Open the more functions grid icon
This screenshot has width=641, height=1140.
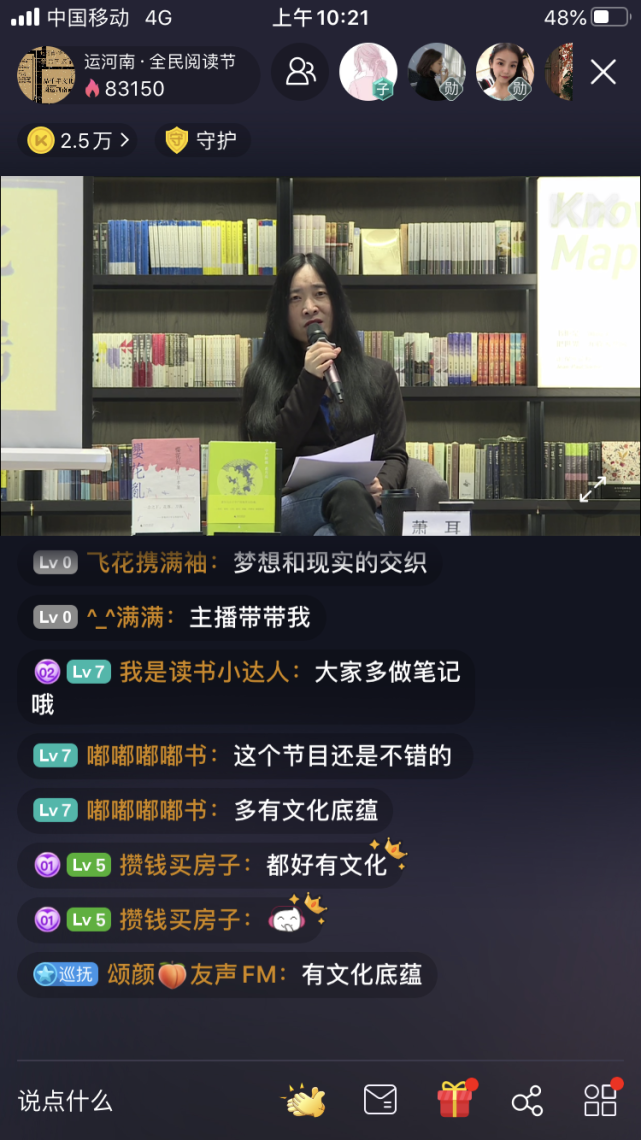click(602, 1099)
